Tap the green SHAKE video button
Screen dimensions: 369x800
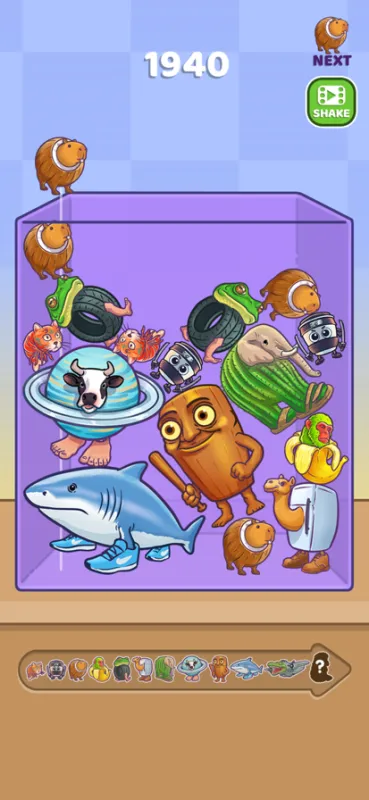(331, 102)
